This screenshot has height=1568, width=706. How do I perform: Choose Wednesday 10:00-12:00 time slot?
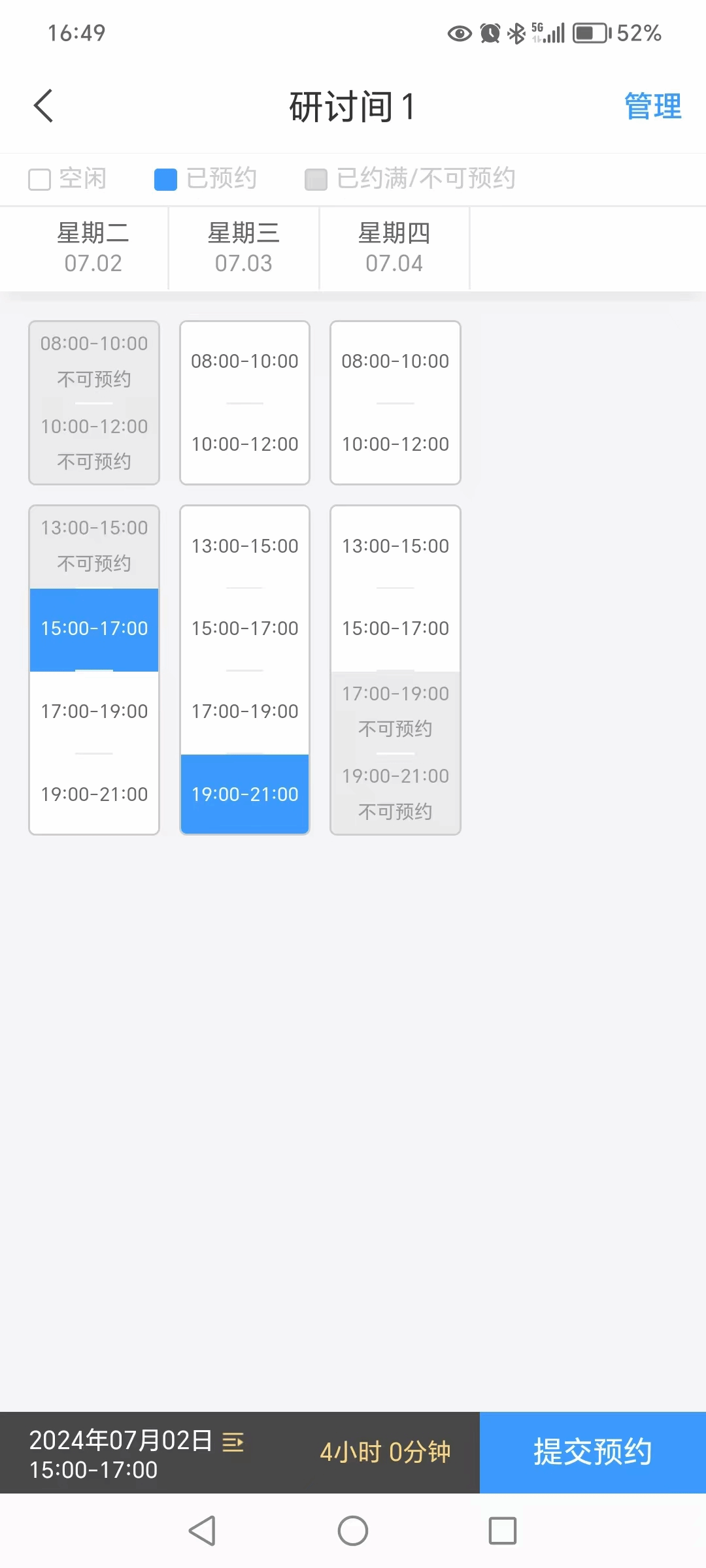click(x=244, y=444)
